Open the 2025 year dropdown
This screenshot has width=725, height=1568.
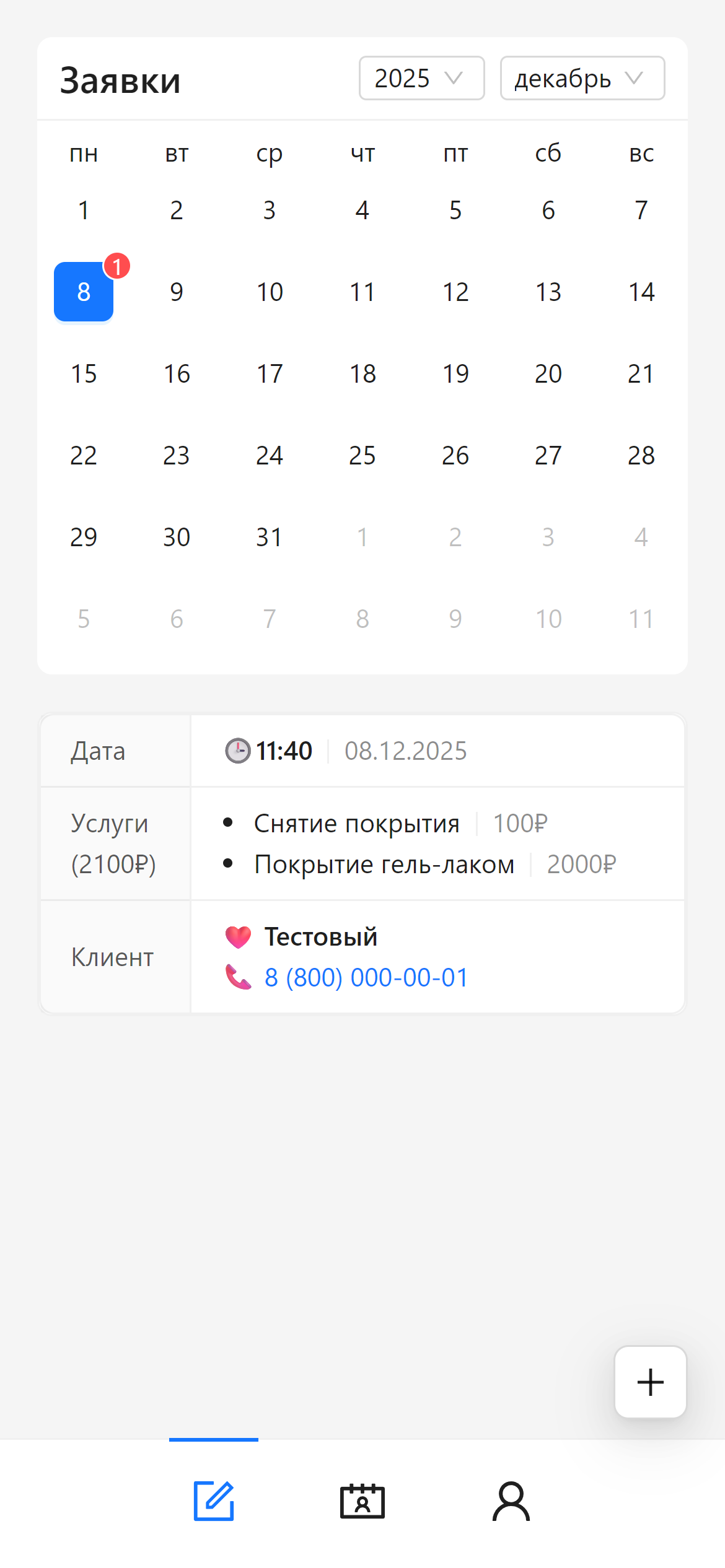click(421, 78)
